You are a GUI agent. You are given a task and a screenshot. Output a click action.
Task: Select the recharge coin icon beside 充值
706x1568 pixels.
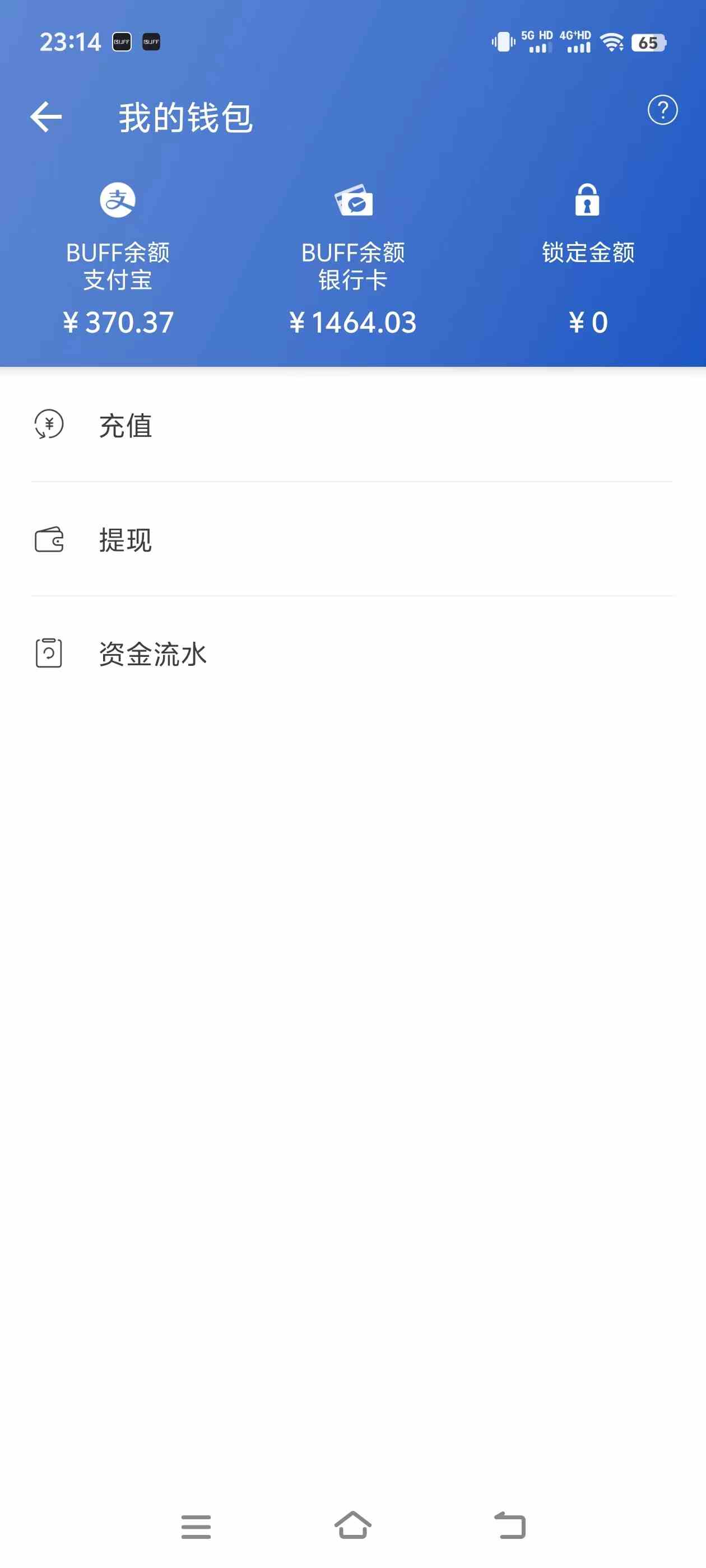(49, 426)
